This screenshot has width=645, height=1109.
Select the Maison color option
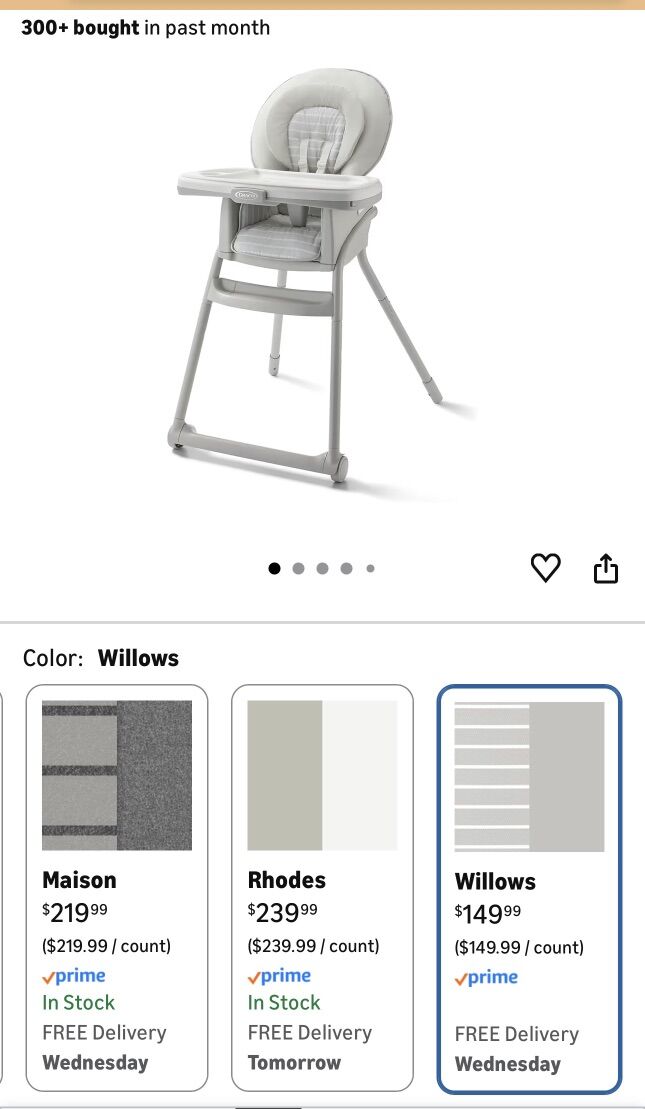point(117,886)
